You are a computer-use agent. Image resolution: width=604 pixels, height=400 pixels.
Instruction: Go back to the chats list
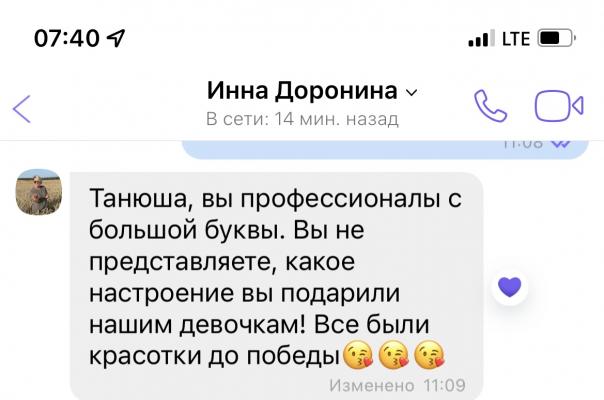tap(22, 107)
